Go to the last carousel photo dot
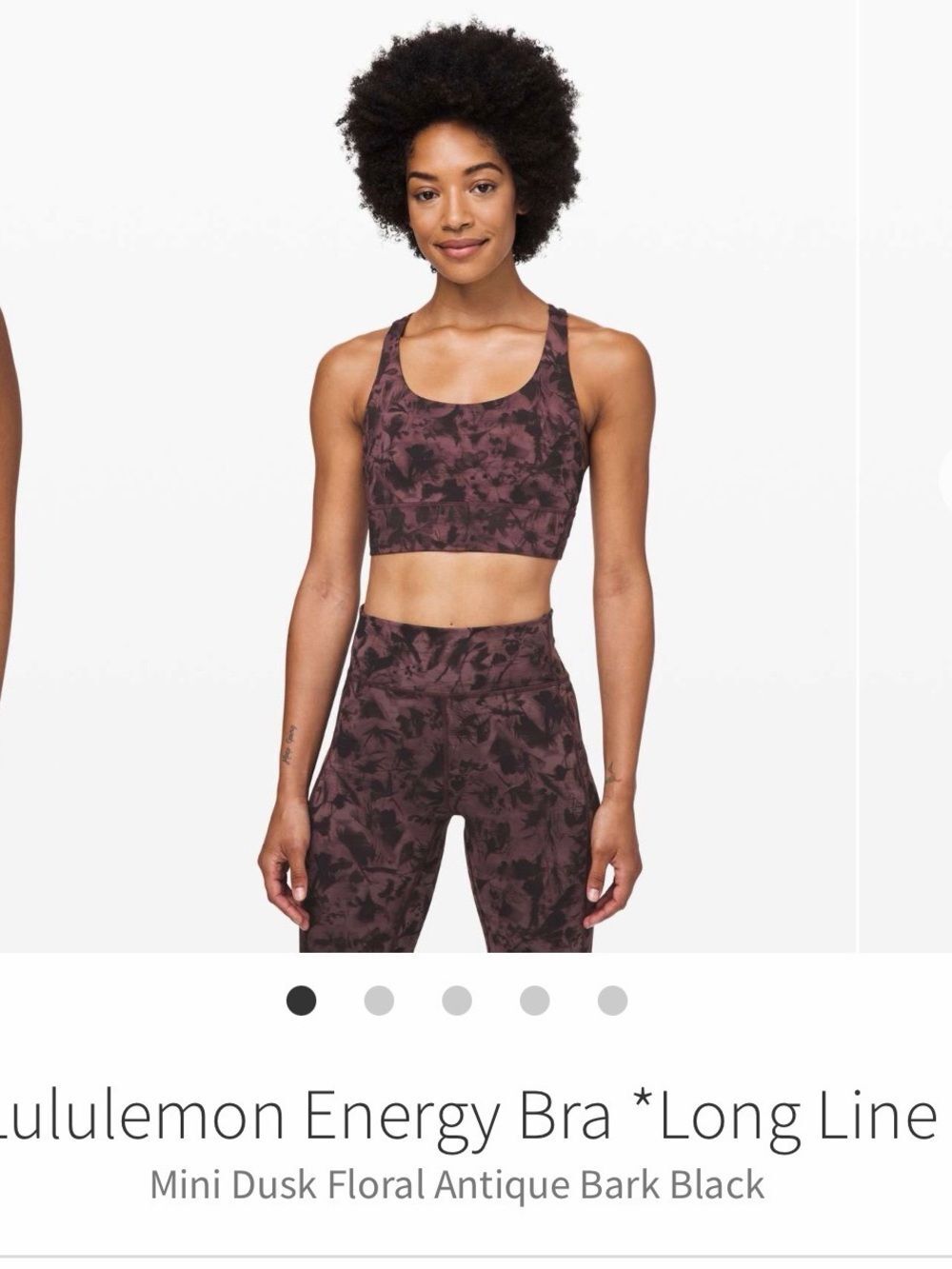The width and height of the screenshot is (952, 1269). [x=613, y=1001]
